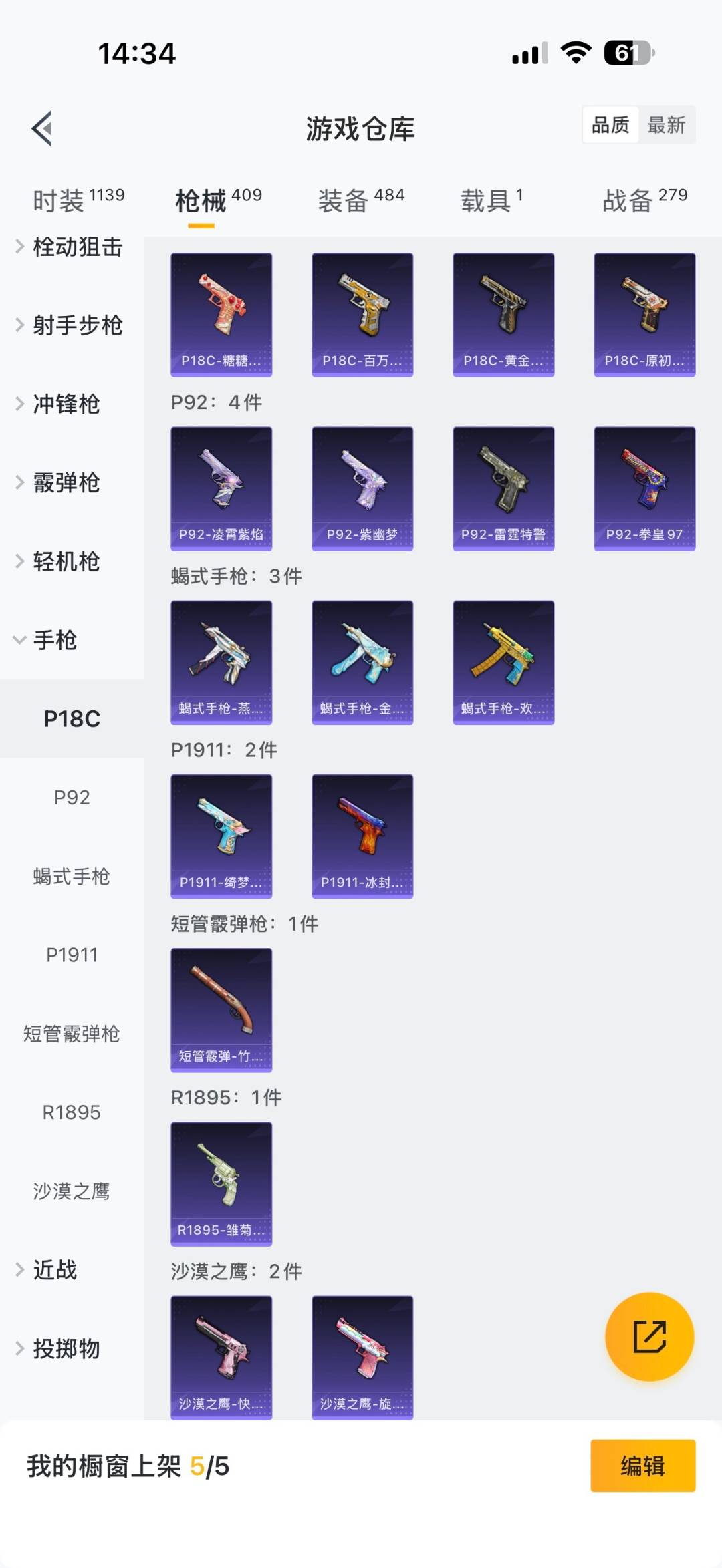Image resolution: width=722 pixels, height=1568 pixels.
Task: Open the P1911-冰封 skin tile
Action: point(362,836)
